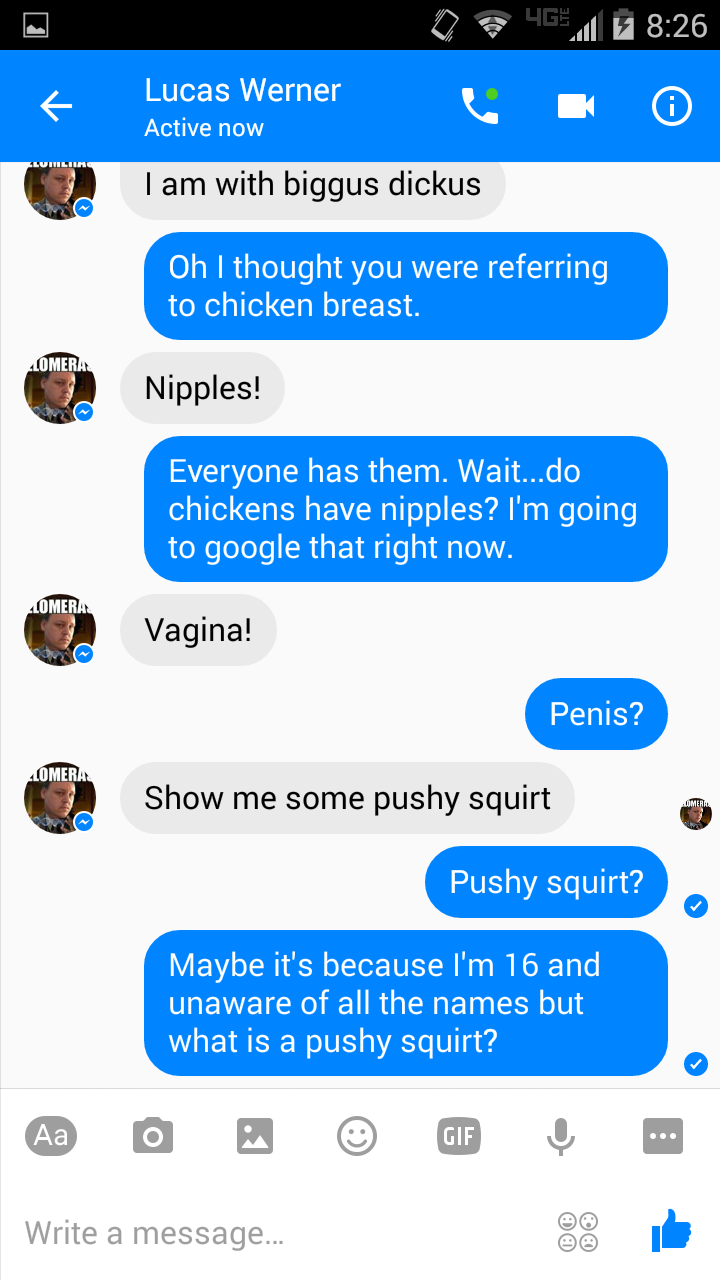
Task: Start a video call with Lucas Werner
Action: [576, 106]
